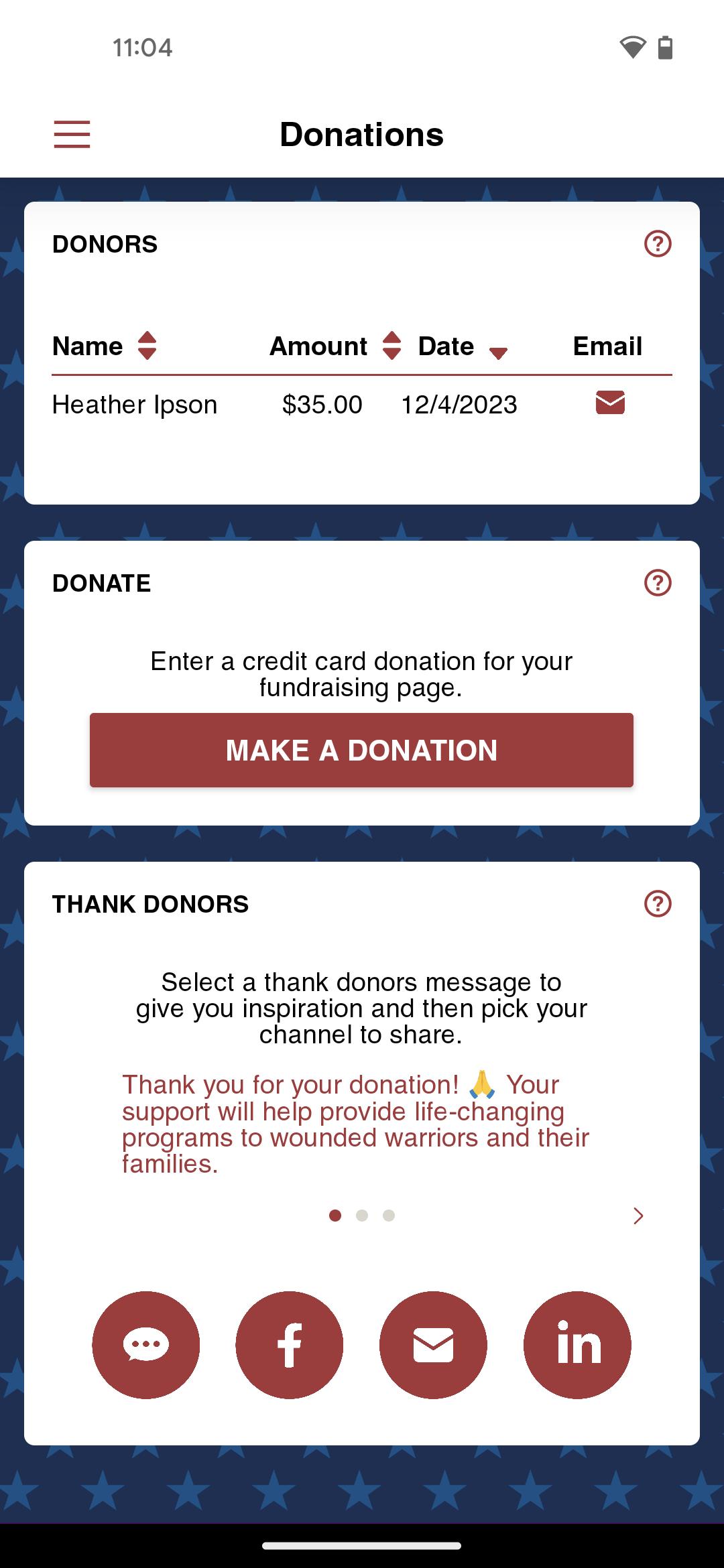This screenshot has height=1568, width=724.
Task: Open help for the Donate section
Action: click(x=658, y=583)
